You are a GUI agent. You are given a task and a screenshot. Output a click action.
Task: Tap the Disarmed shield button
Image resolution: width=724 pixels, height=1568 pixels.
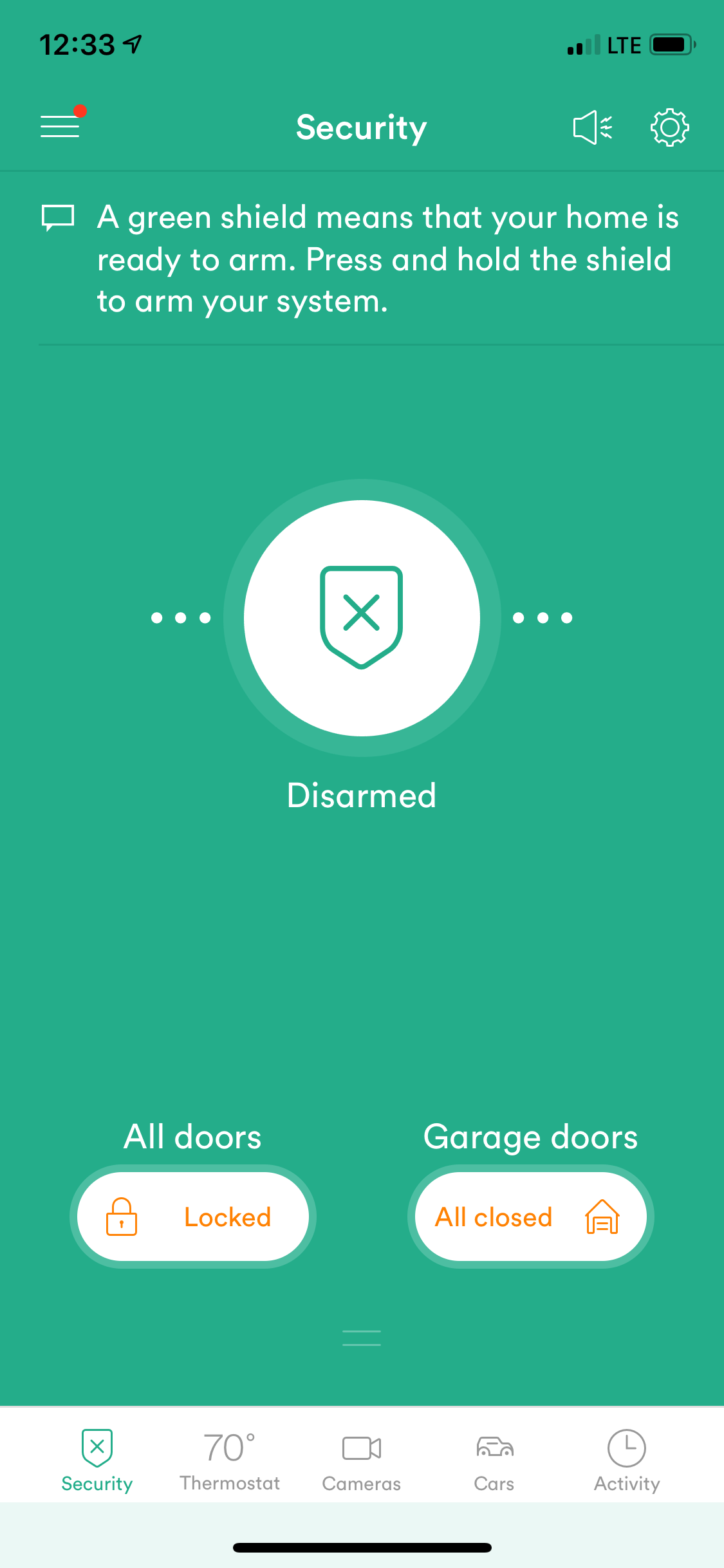[x=362, y=618]
